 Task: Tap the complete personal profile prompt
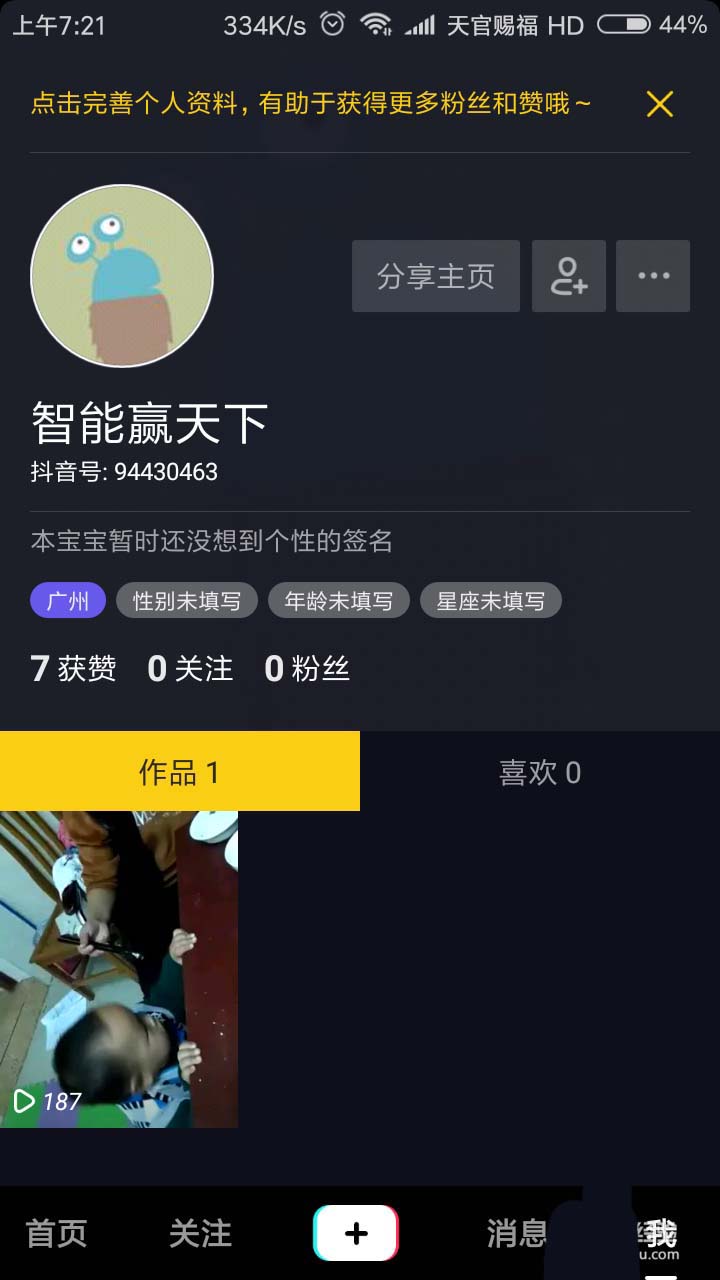tap(310, 103)
